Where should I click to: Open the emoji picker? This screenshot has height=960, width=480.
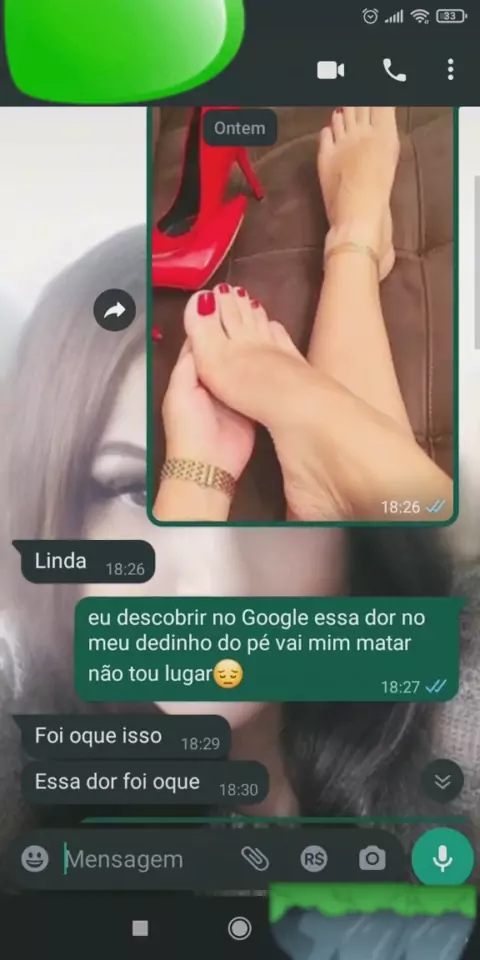pyautogui.click(x=35, y=859)
